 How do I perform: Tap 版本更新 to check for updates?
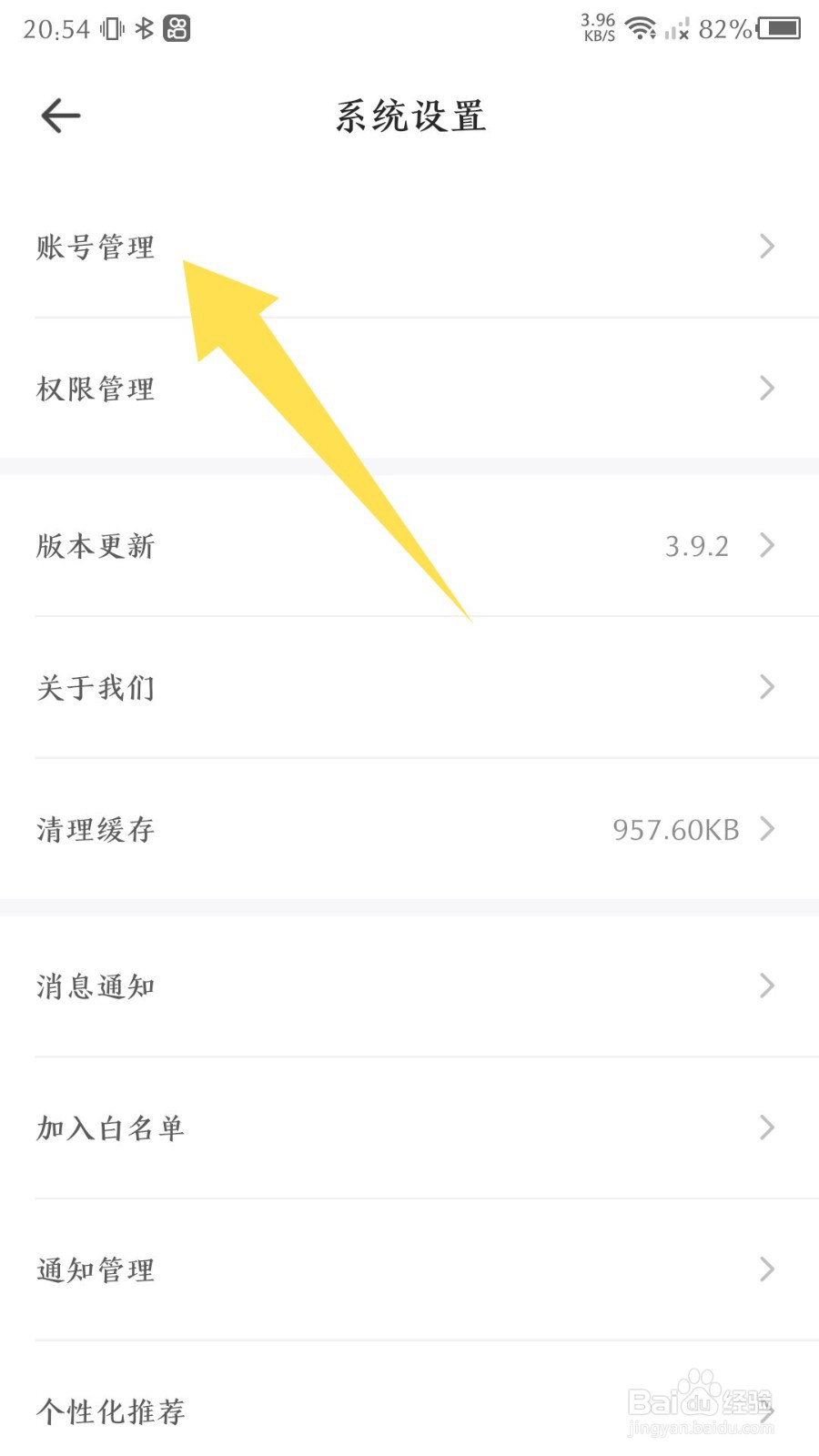click(x=95, y=546)
